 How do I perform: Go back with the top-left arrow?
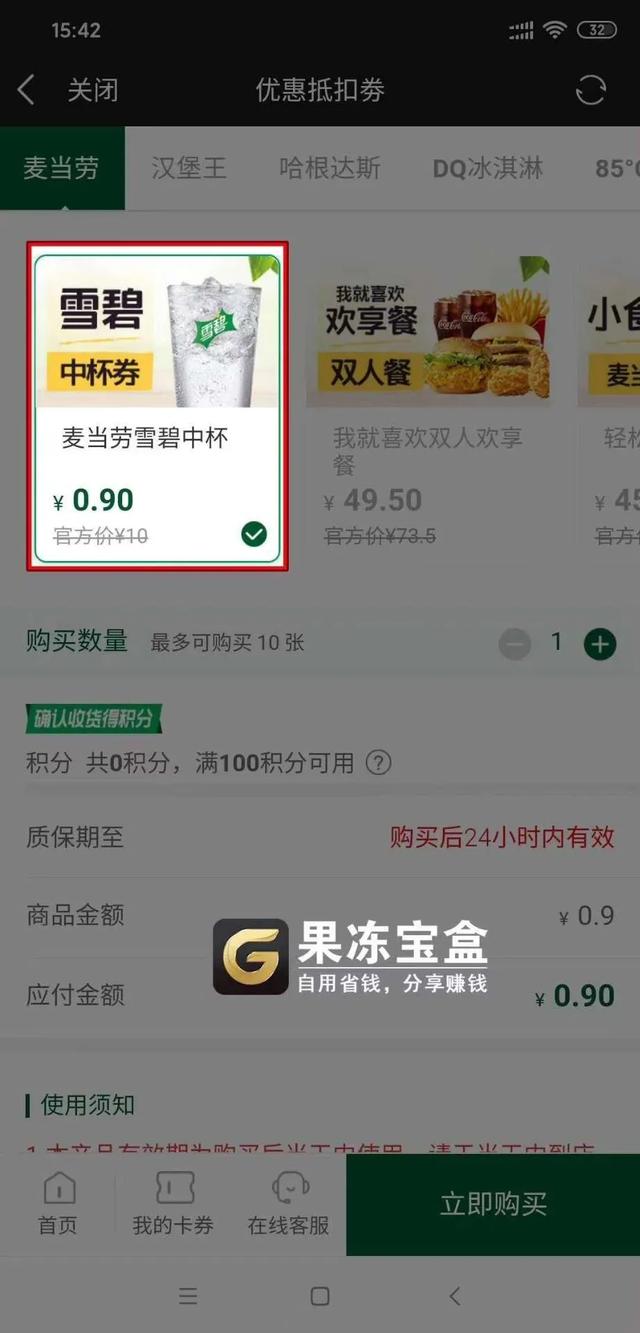pyautogui.click(x=27, y=90)
